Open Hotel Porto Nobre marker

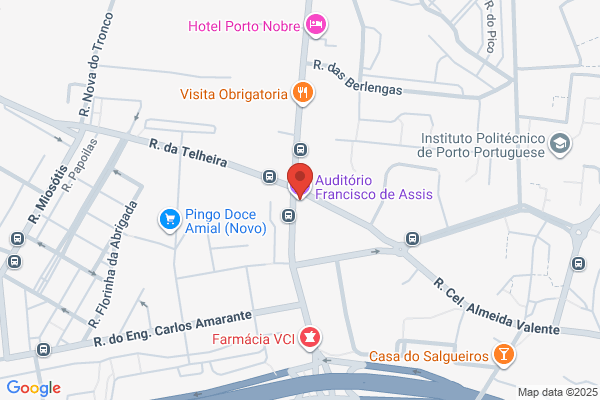316,24
